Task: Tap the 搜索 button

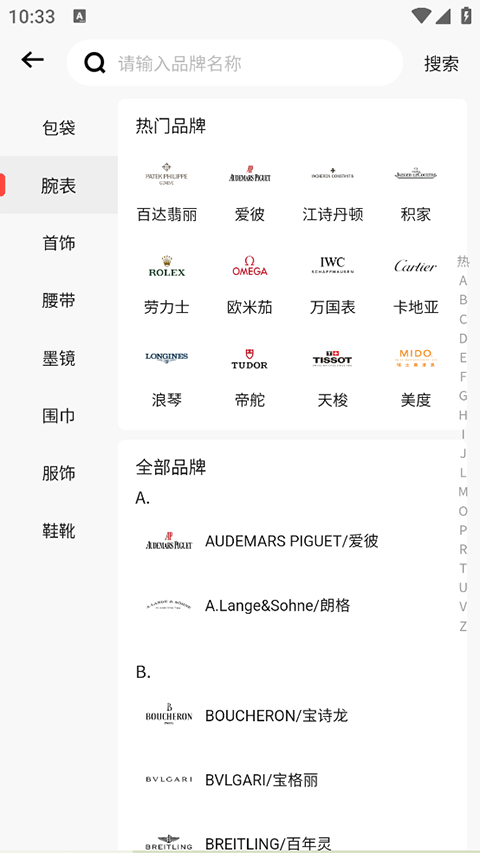Action: (441, 64)
